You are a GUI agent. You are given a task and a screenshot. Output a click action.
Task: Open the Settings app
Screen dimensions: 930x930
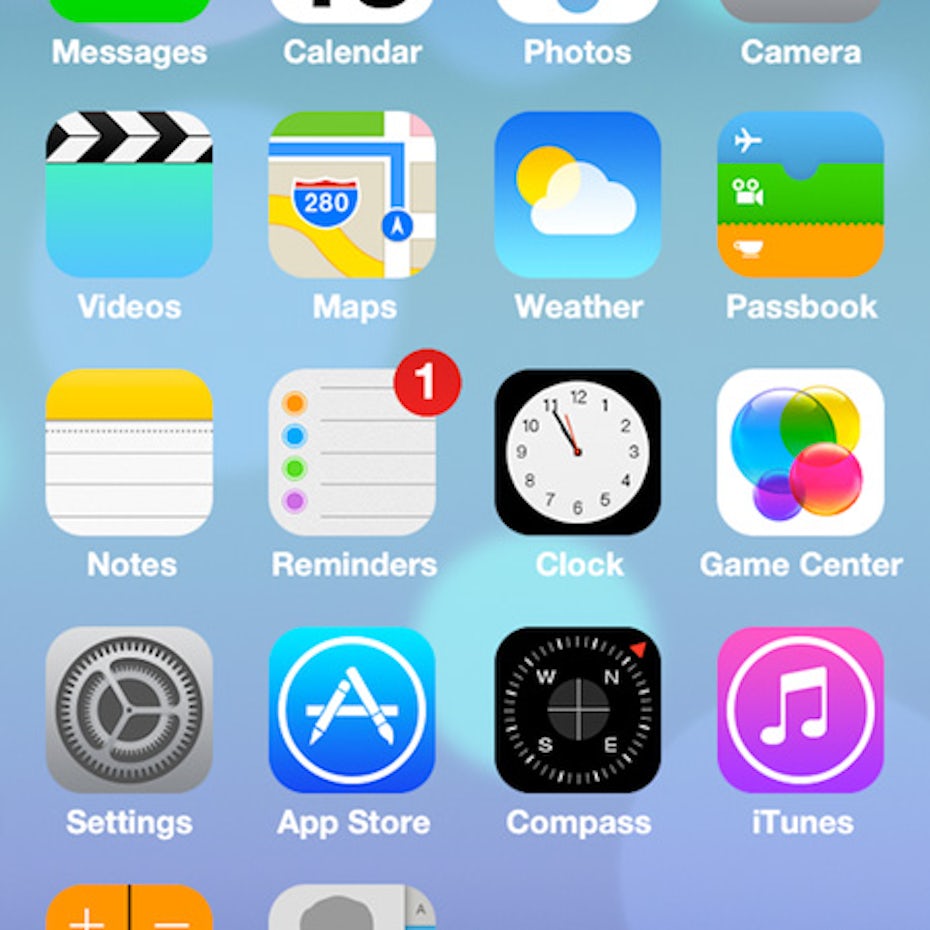(x=129, y=710)
